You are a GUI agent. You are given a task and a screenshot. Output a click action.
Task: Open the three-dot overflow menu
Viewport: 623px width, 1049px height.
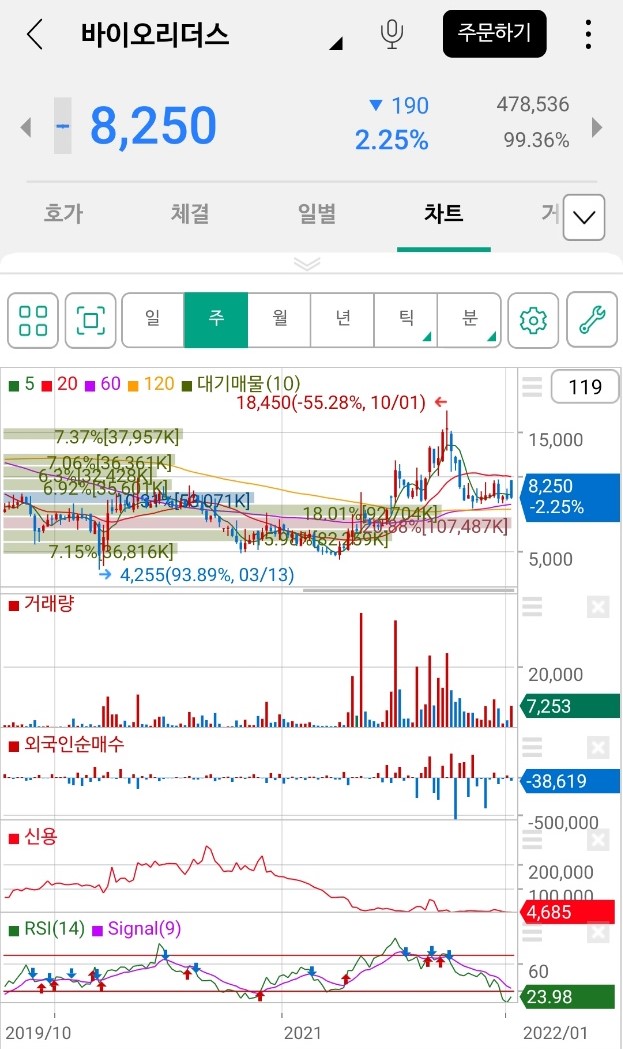point(588,34)
